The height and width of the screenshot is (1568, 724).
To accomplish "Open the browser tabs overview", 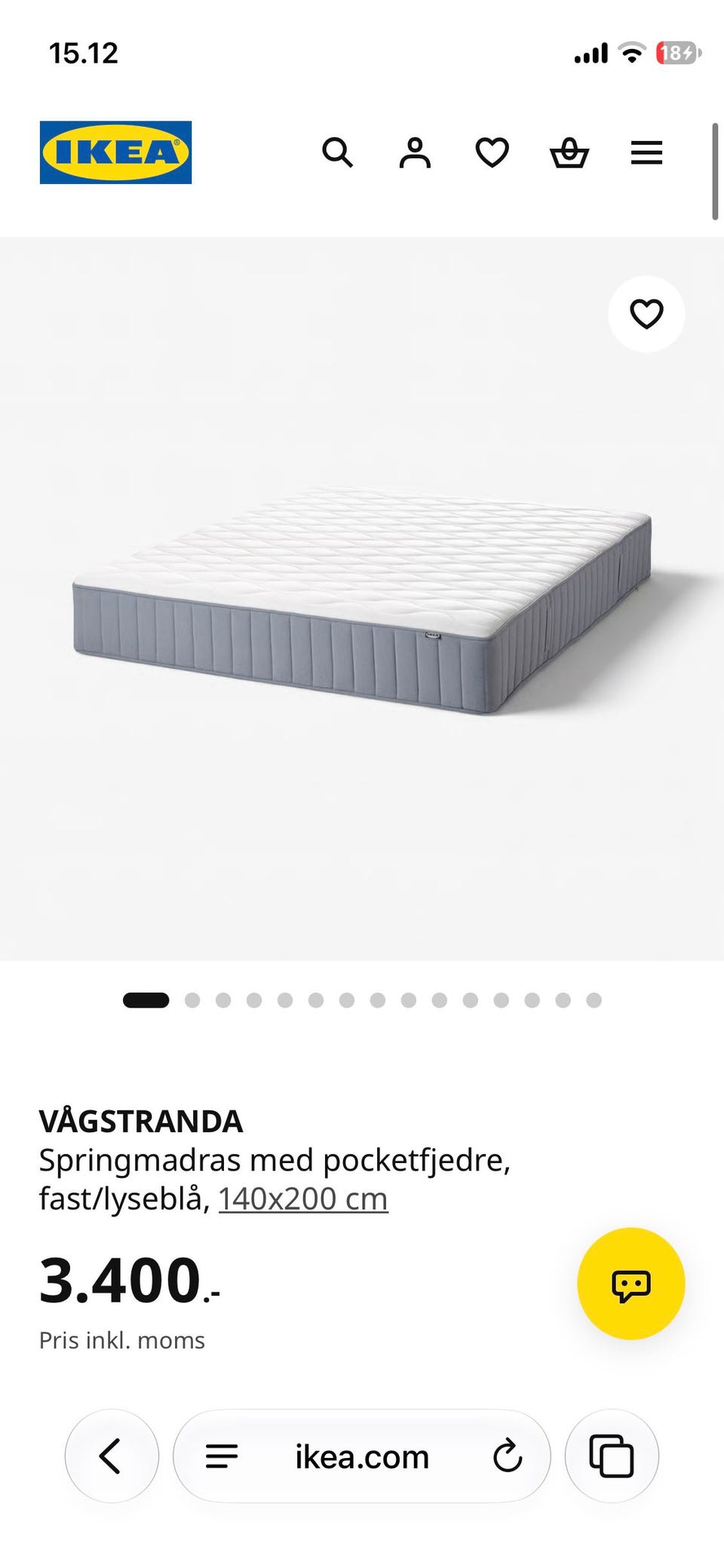I will [x=612, y=1456].
